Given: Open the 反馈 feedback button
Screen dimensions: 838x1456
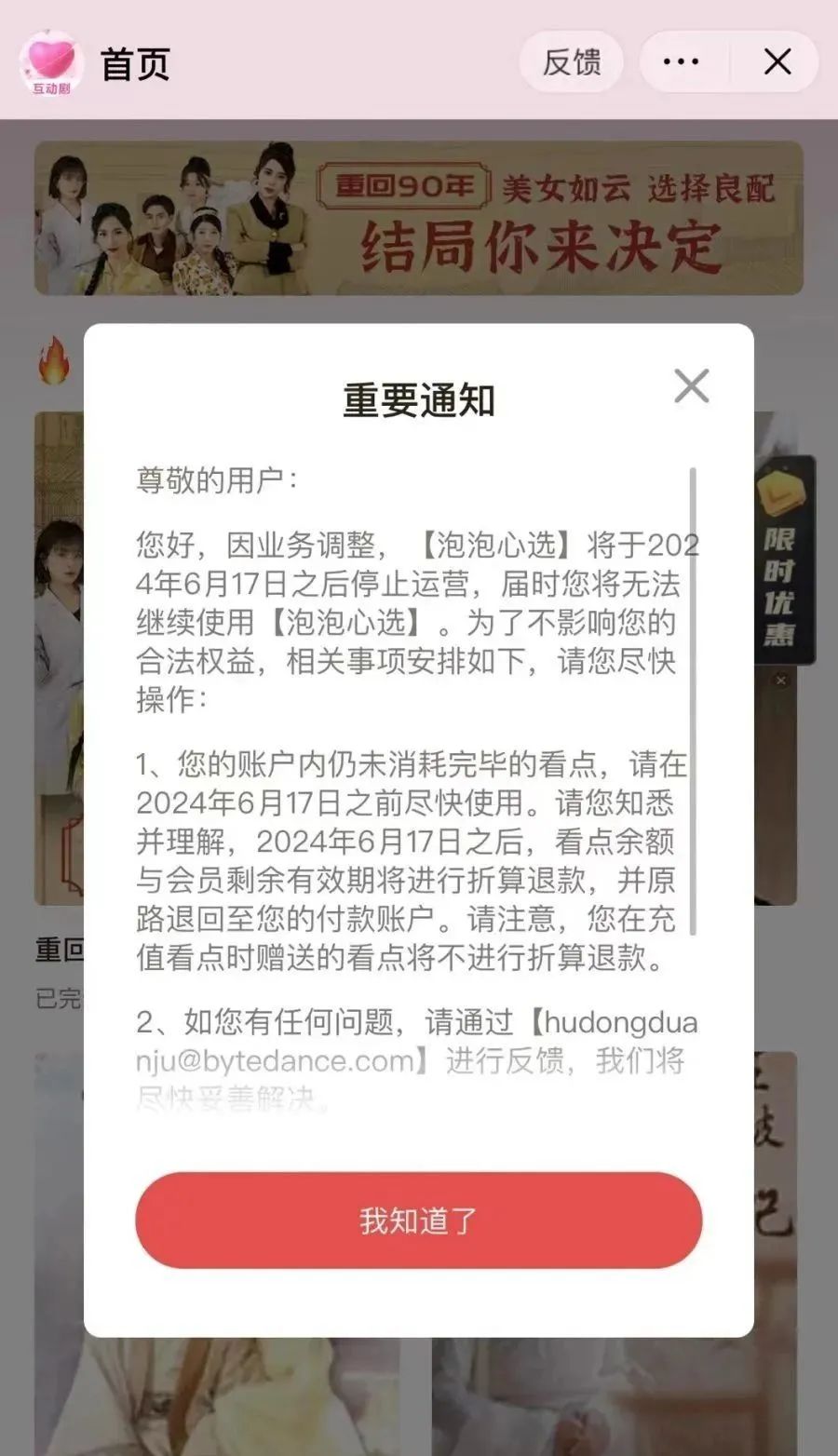Looking at the screenshot, I should click(x=571, y=62).
